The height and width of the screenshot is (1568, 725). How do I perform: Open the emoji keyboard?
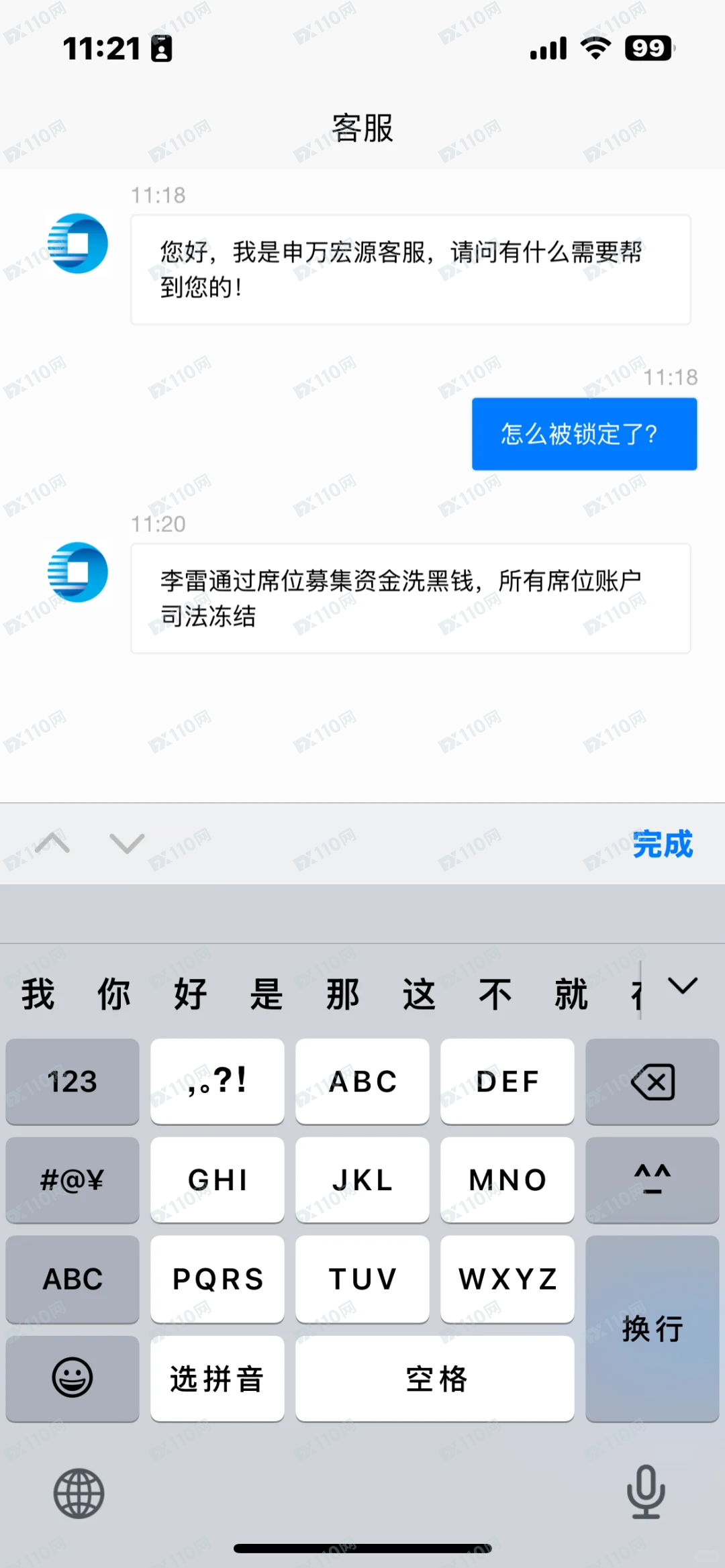(x=72, y=1378)
